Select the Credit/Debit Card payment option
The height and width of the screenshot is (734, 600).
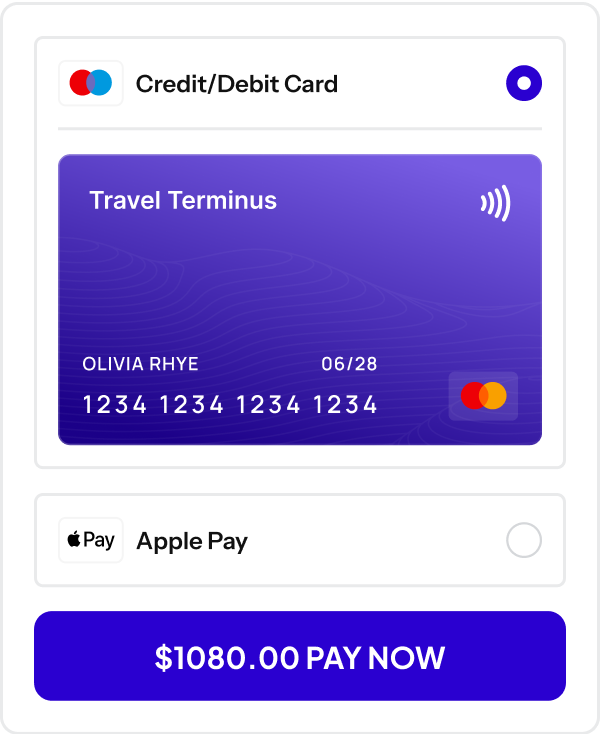524,83
